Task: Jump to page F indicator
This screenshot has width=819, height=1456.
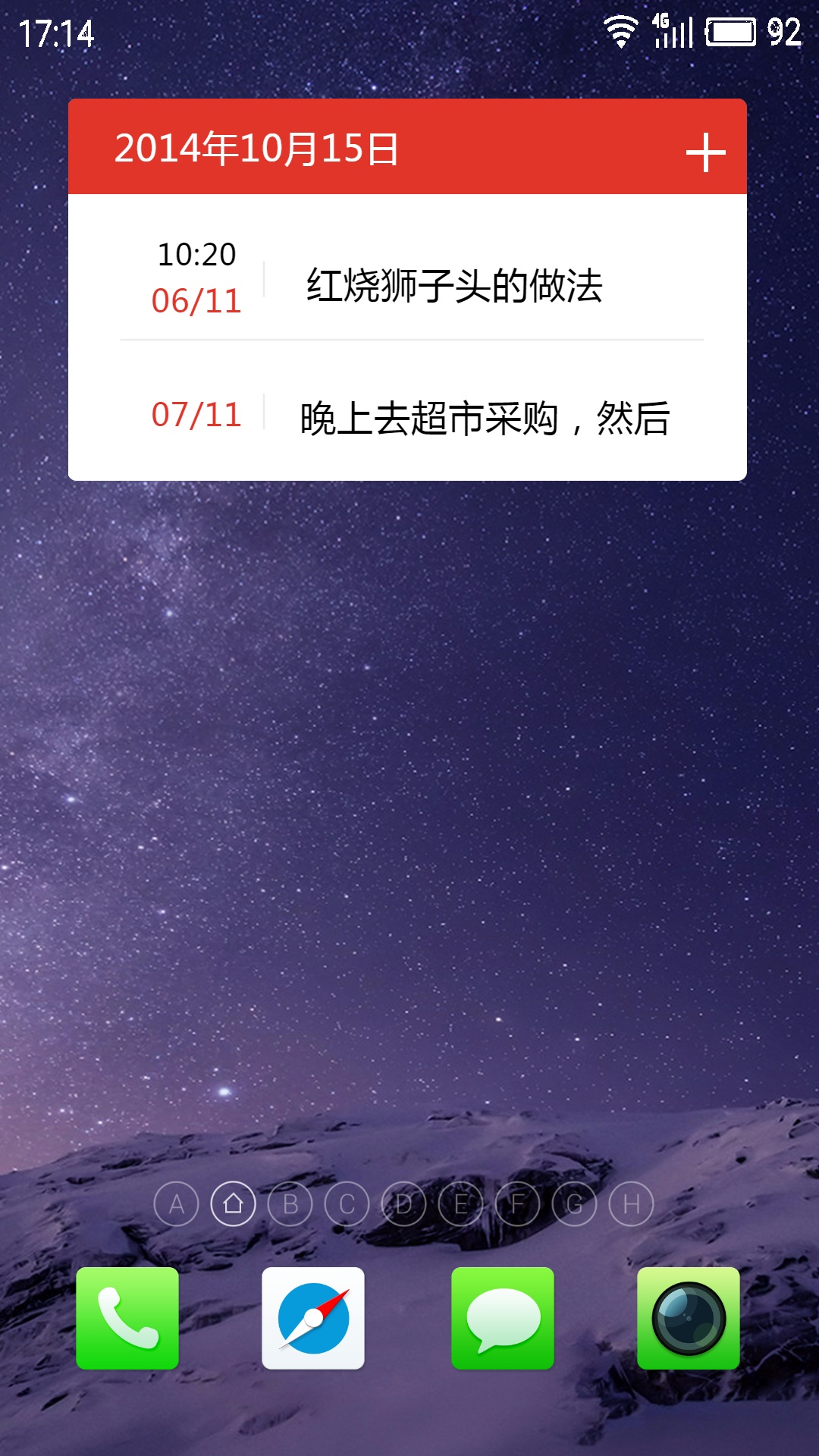Action: pyautogui.click(x=517, y=1203)
